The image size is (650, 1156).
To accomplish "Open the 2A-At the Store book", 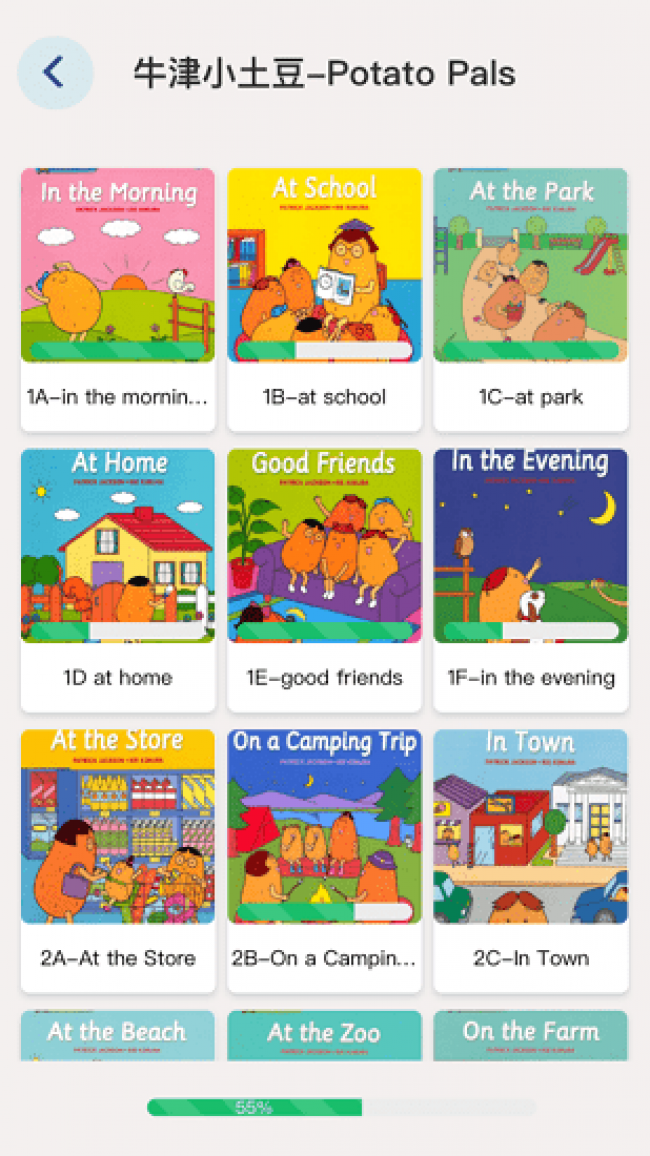I will [x=118, y=861].
